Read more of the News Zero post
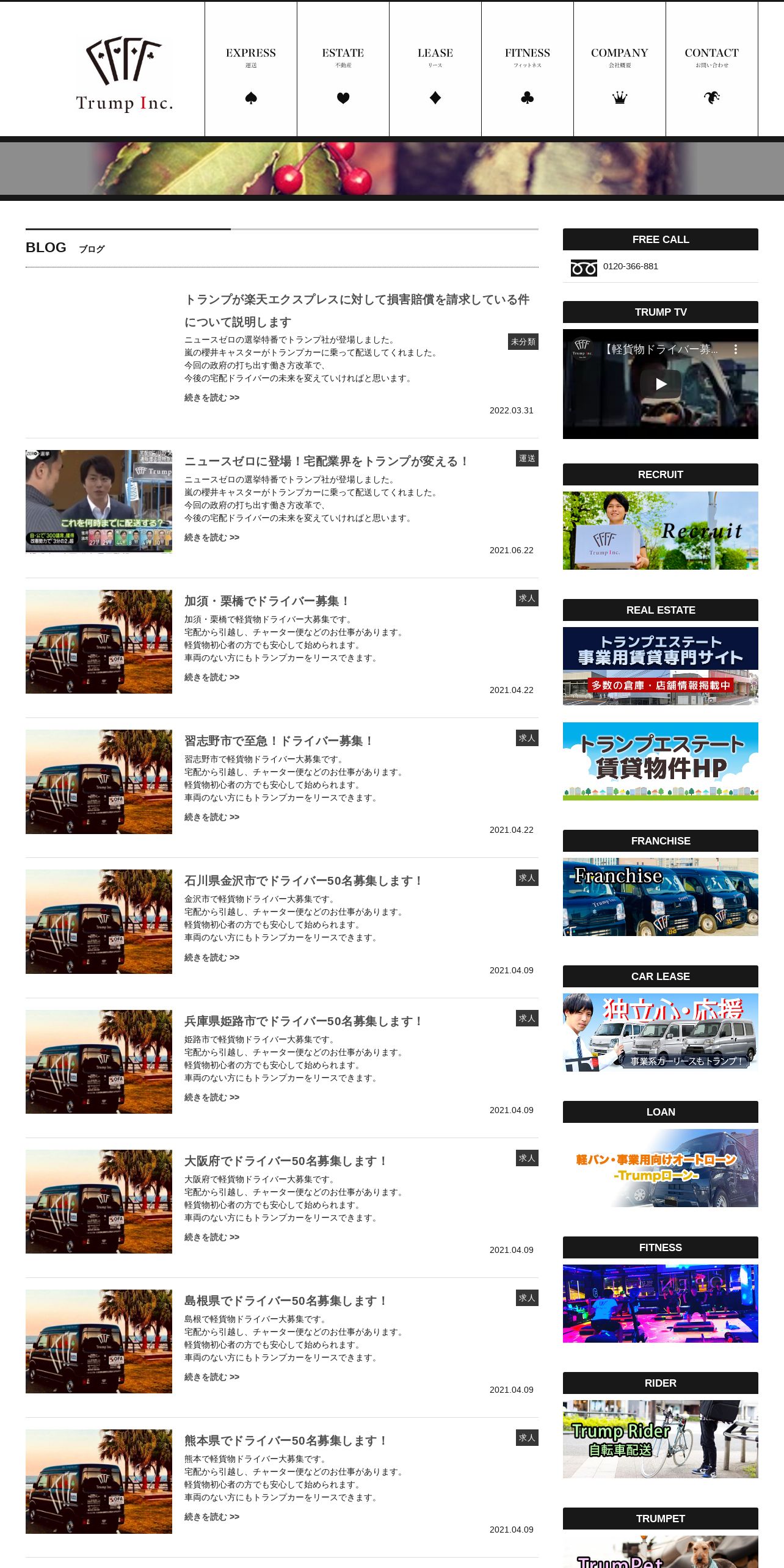The height and width of the screenshot is (1568, 784). point(212,537)
